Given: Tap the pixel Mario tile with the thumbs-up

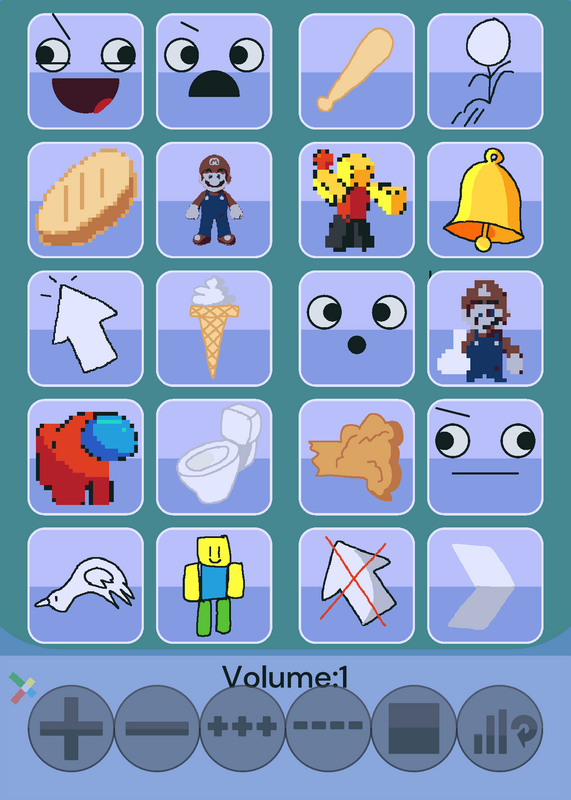Looking at the screenshot, I should (x=485, y=329).
